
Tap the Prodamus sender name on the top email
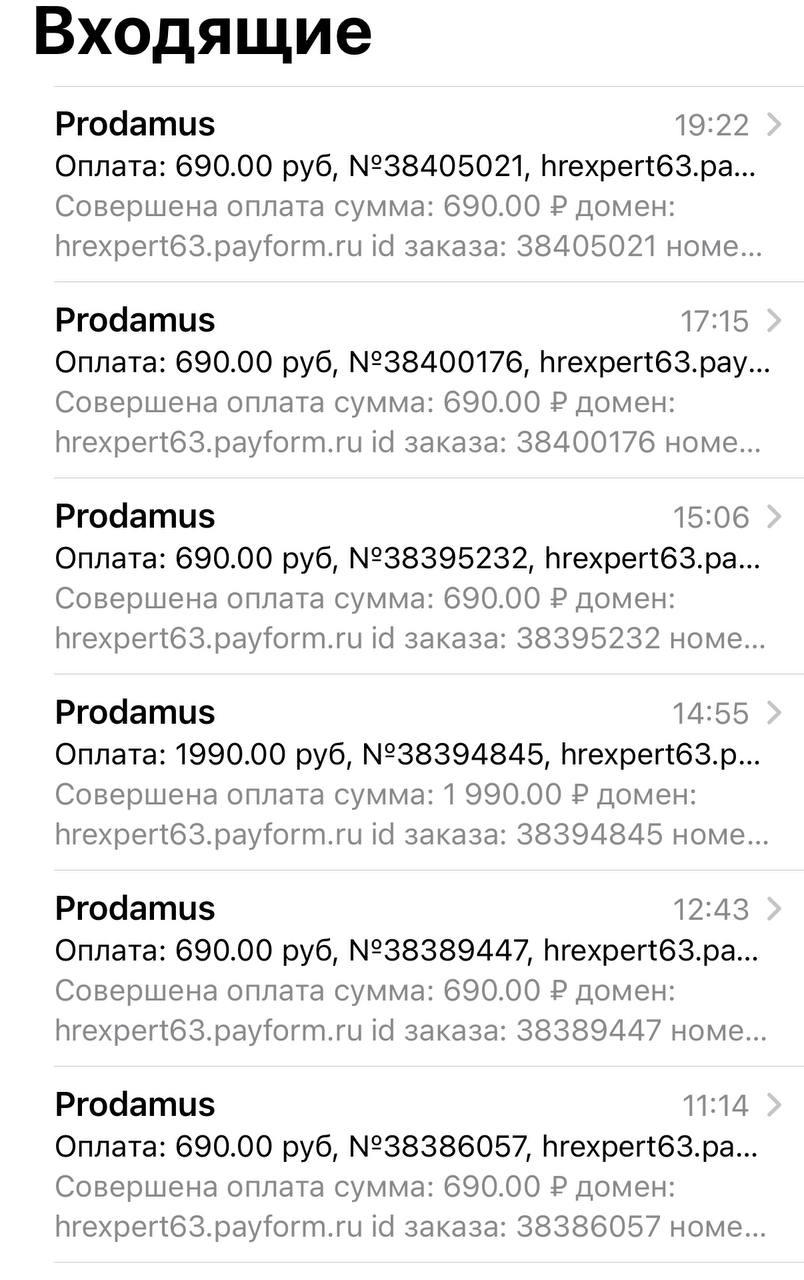(135, 124)
